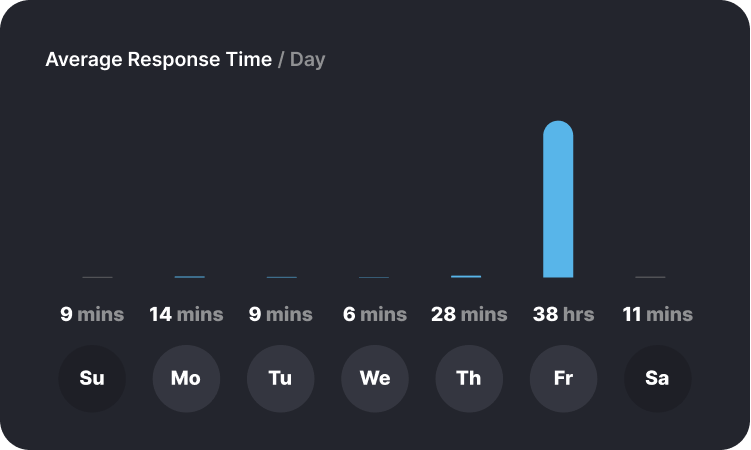Screen dimensions: 751x450
Task: Choose the Sa day circle
Action: (657, 378)
